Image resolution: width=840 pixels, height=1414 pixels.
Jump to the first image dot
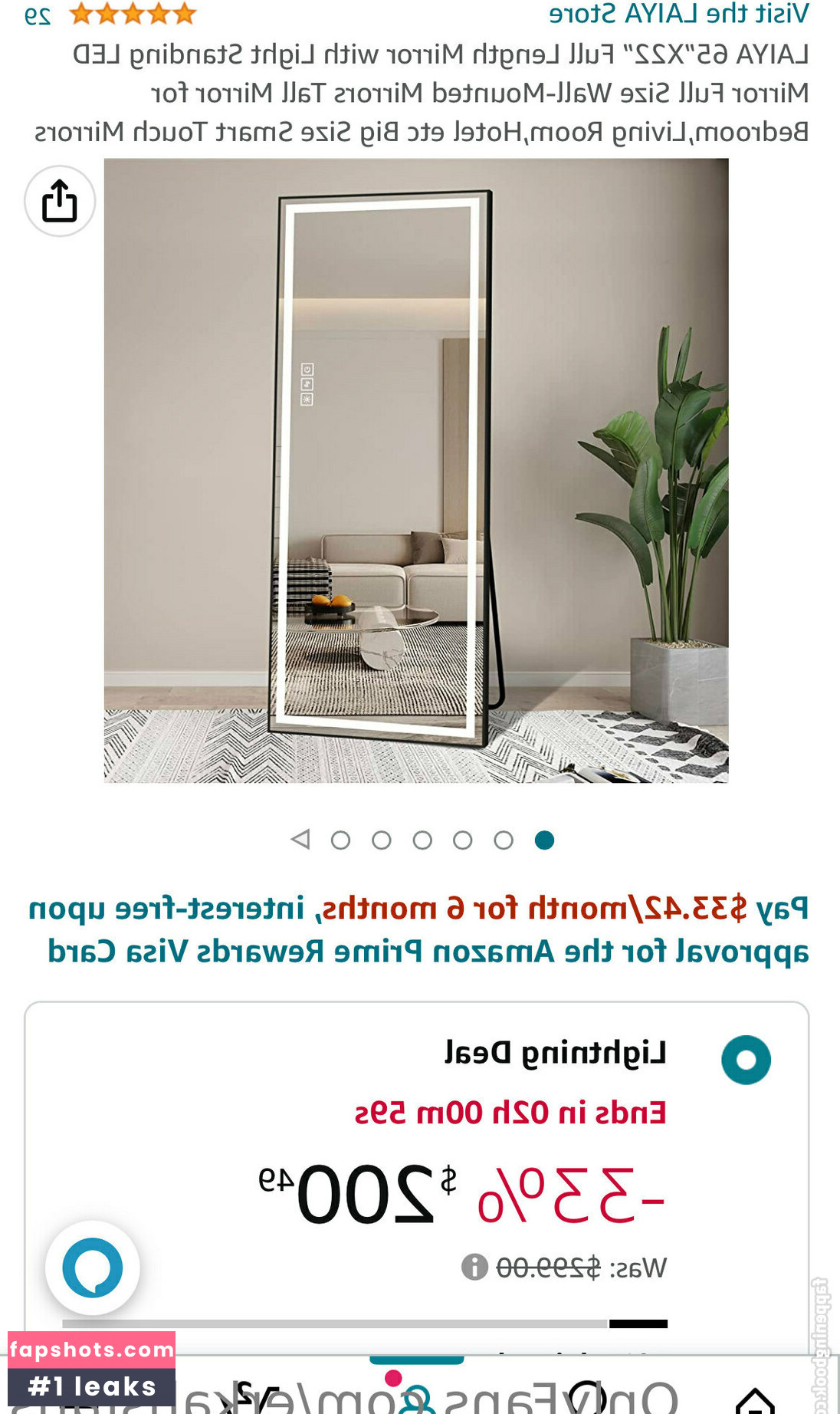point(544,840)
